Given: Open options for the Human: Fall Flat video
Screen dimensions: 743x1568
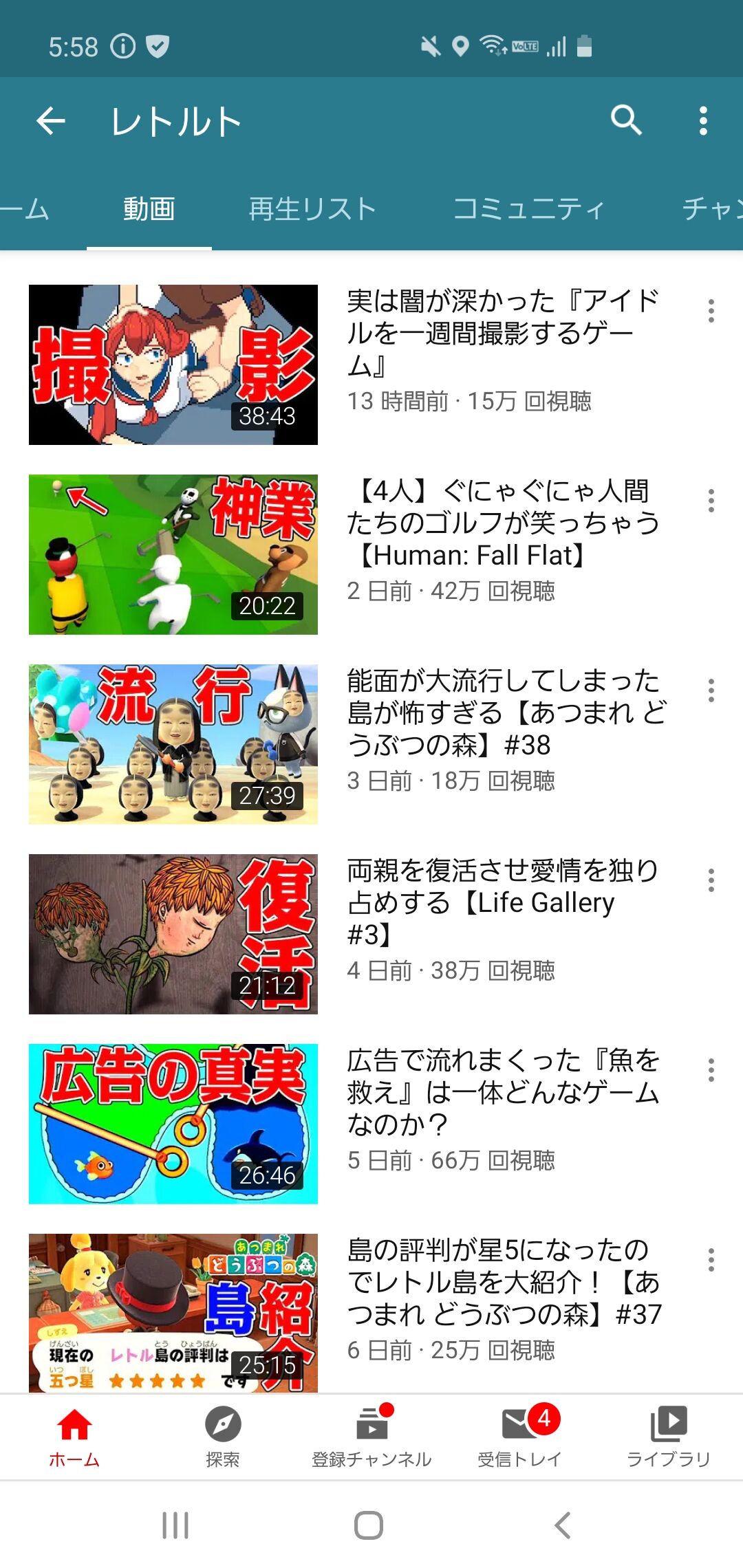Looking at the screenshot, I should click(711, 501).
